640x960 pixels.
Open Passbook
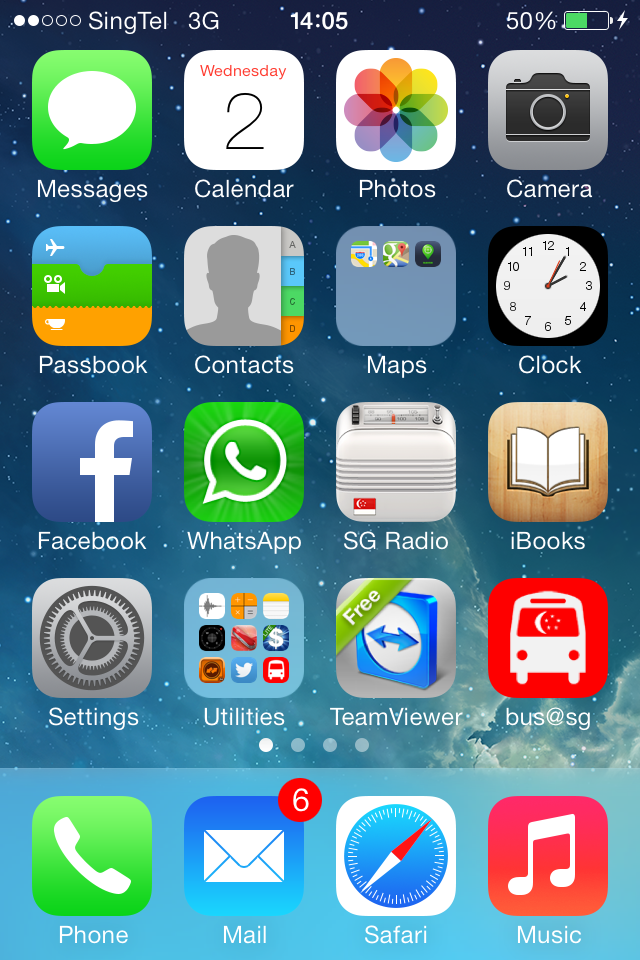pos(92,286)
